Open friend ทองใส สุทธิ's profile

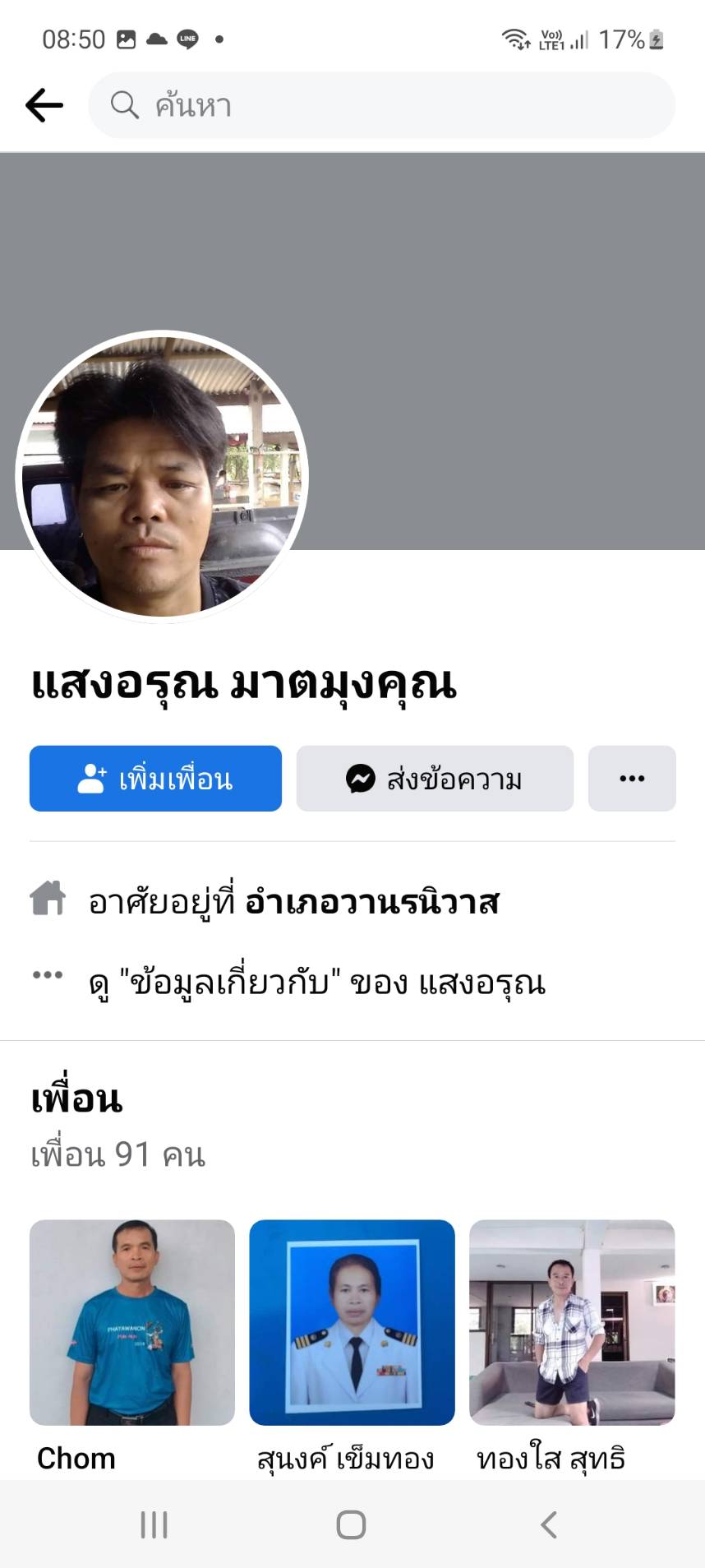tap(572, 1322)
